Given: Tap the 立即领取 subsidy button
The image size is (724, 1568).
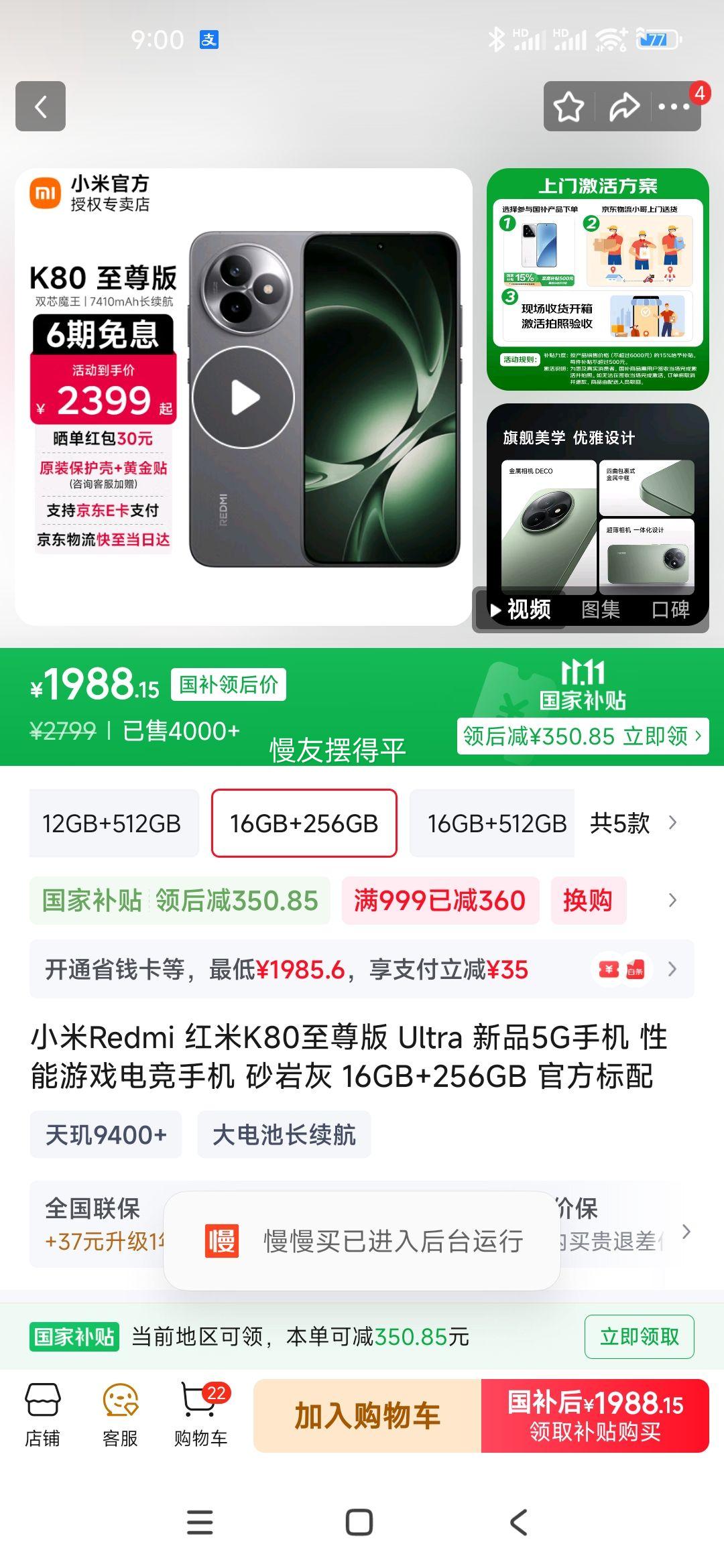Looking at the screenshot, I should (x=639, y=1337).
